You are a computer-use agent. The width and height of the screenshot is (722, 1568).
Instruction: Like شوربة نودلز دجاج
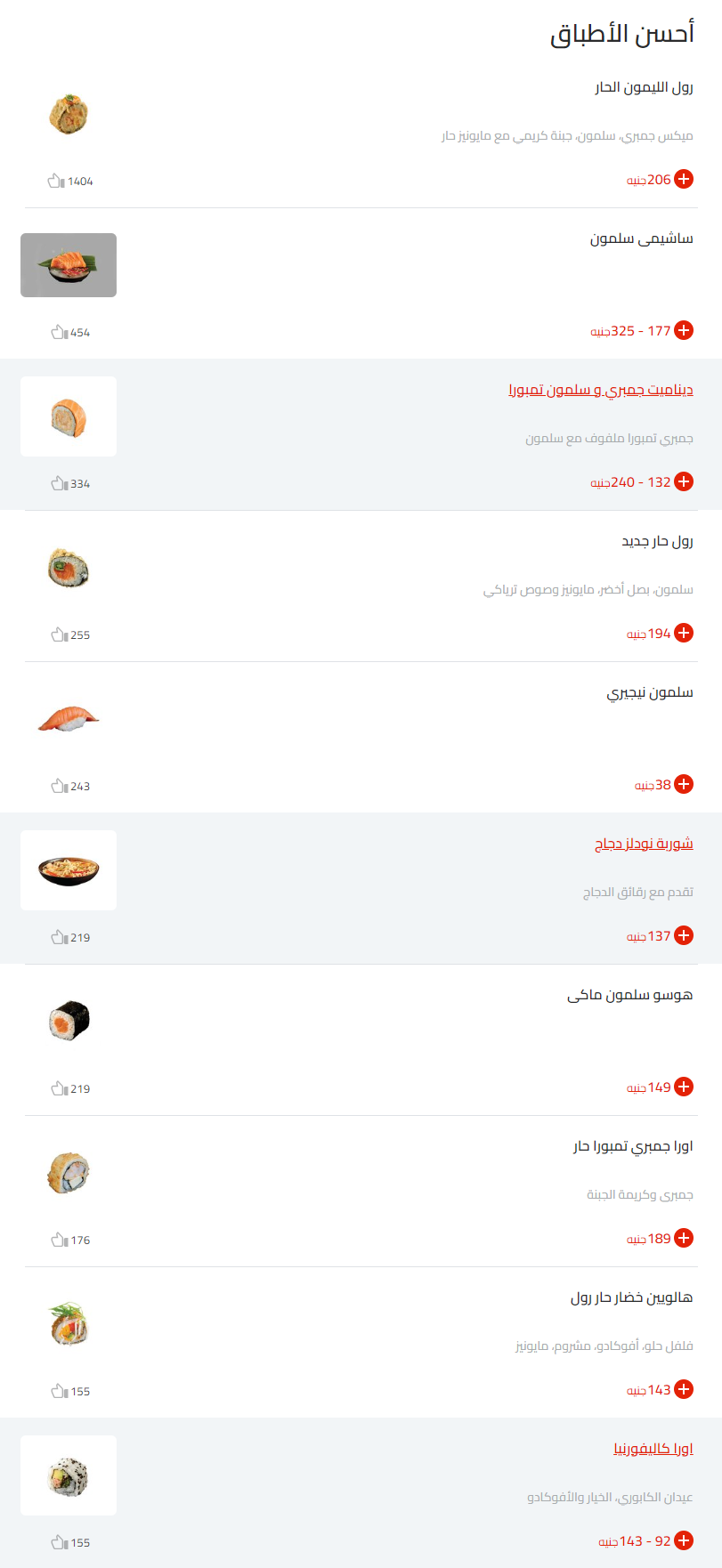(58, 937)
